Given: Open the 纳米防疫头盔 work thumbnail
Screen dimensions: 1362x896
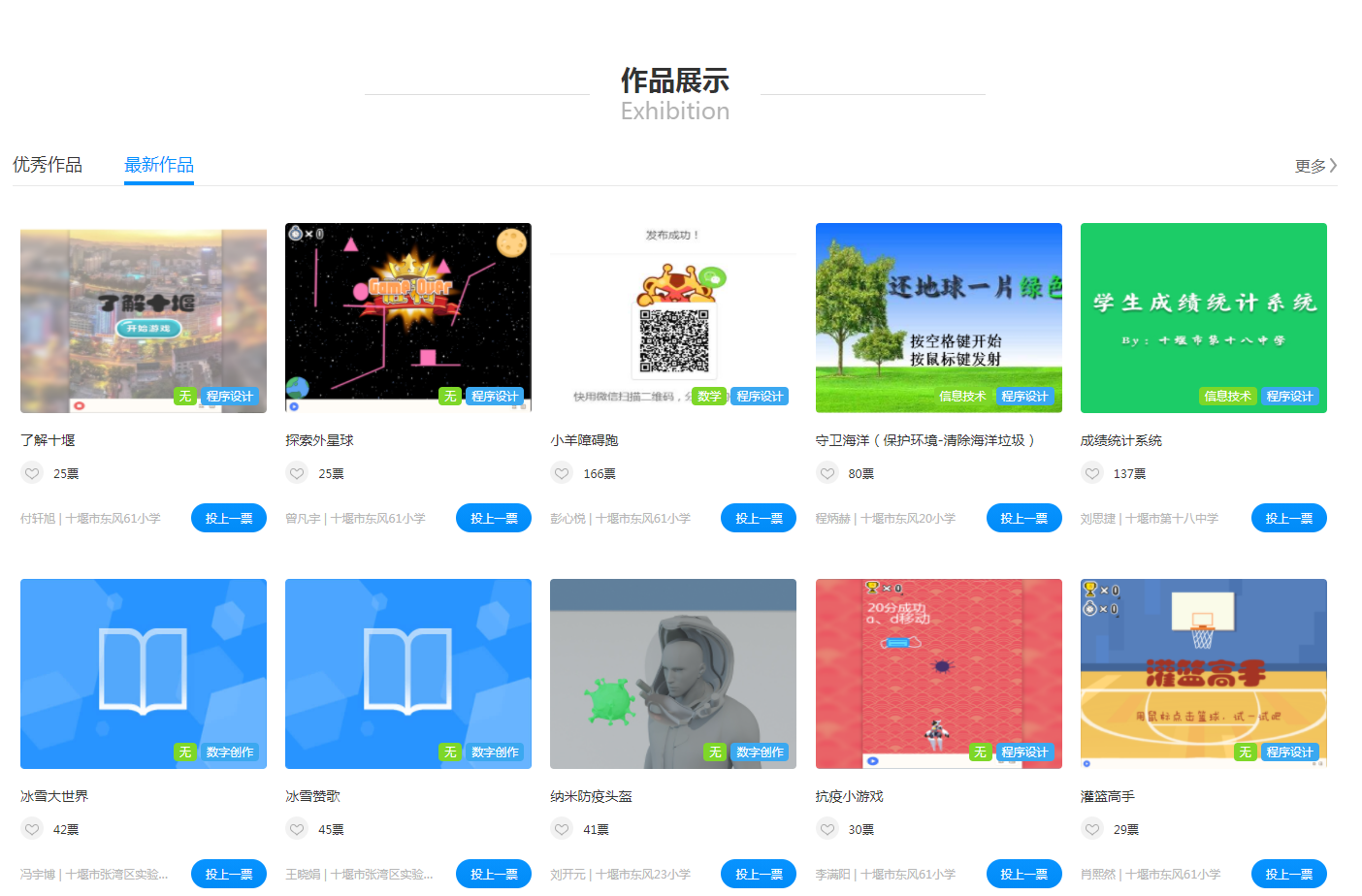Looking at the screenshot, I should tap(673, 674).
